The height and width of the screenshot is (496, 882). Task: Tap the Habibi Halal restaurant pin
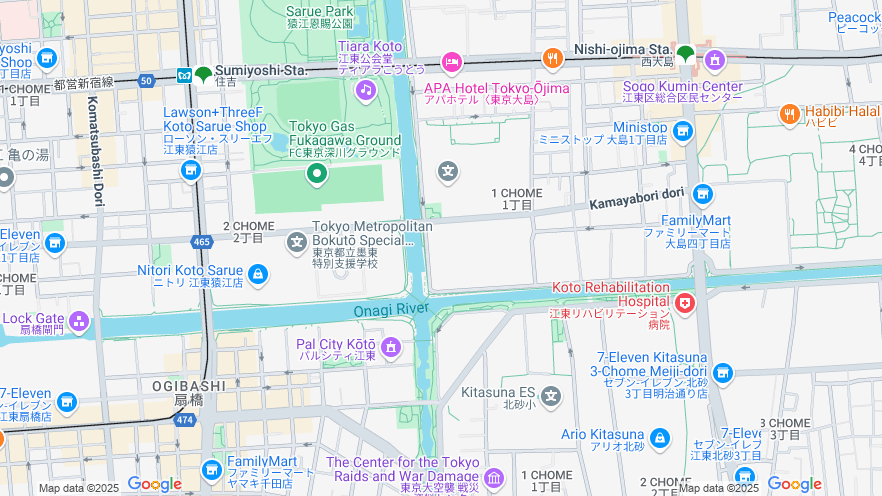pos(790,114)
